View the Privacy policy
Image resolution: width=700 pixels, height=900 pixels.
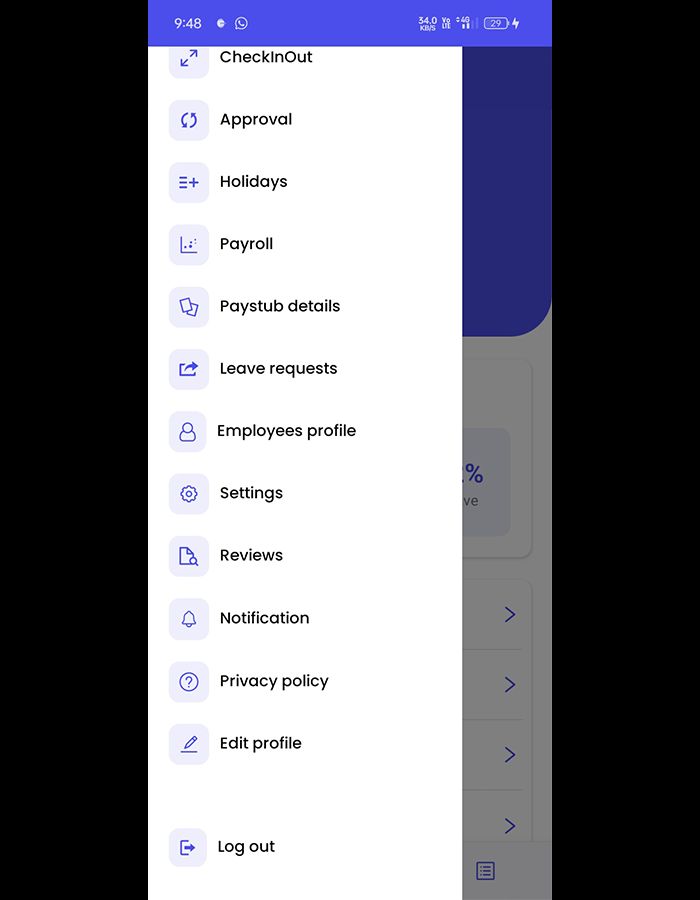coord(274,681)
